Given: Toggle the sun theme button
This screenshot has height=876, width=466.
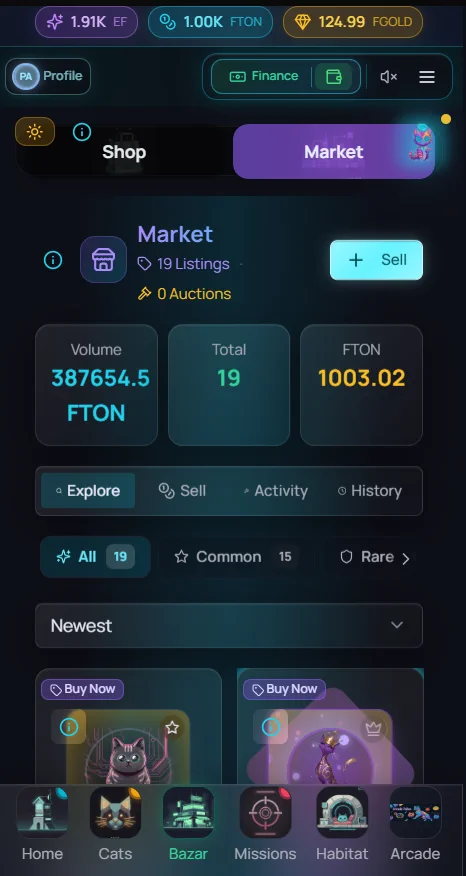Looking at the screenshot, I should tap(35, 132).
